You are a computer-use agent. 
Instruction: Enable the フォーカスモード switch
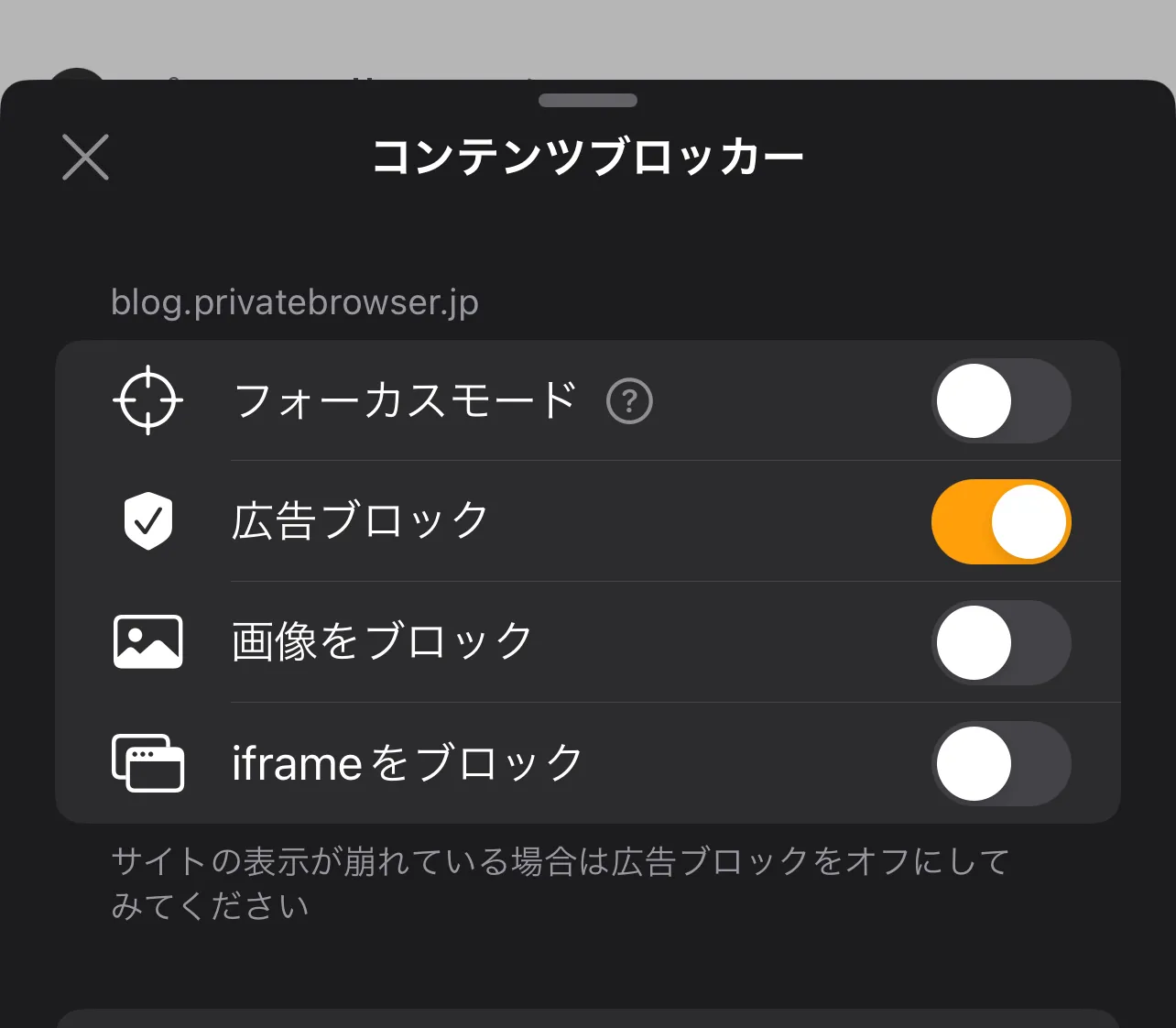pyautogui.click(x=1000, y=401)
